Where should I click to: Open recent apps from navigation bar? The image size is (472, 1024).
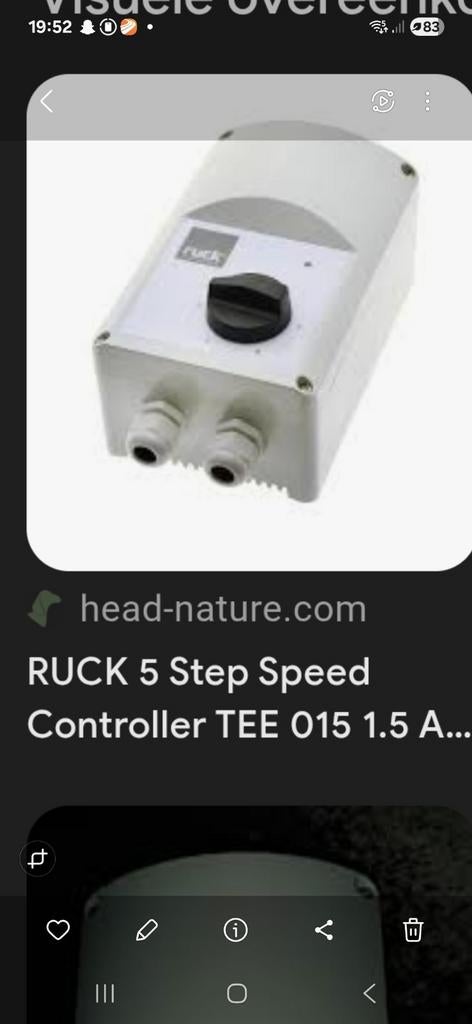coord(104,993)
